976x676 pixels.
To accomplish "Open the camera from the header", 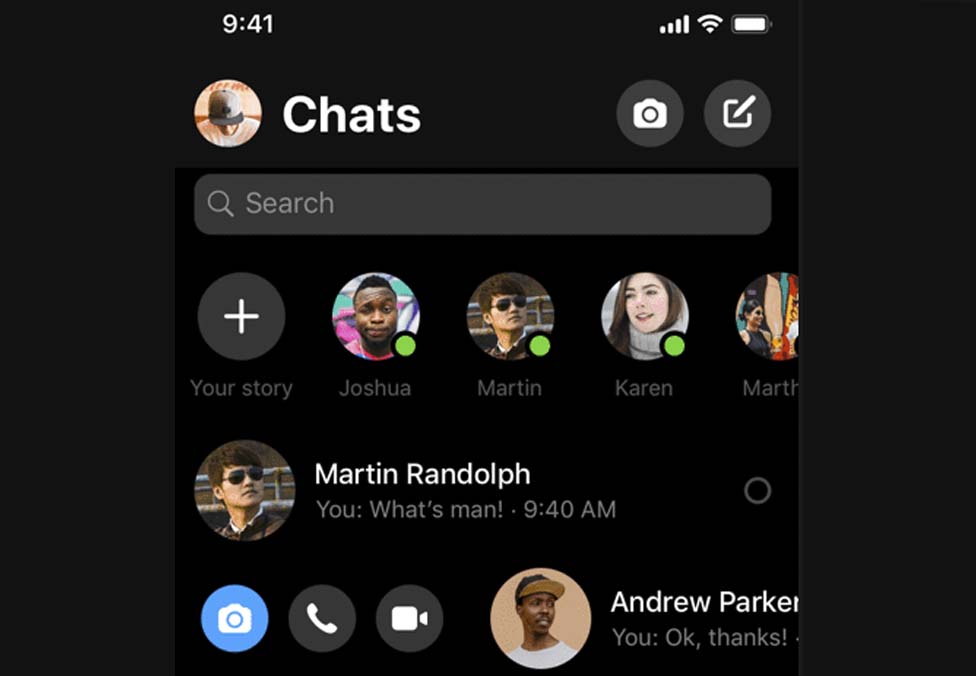I will (650, 114).
